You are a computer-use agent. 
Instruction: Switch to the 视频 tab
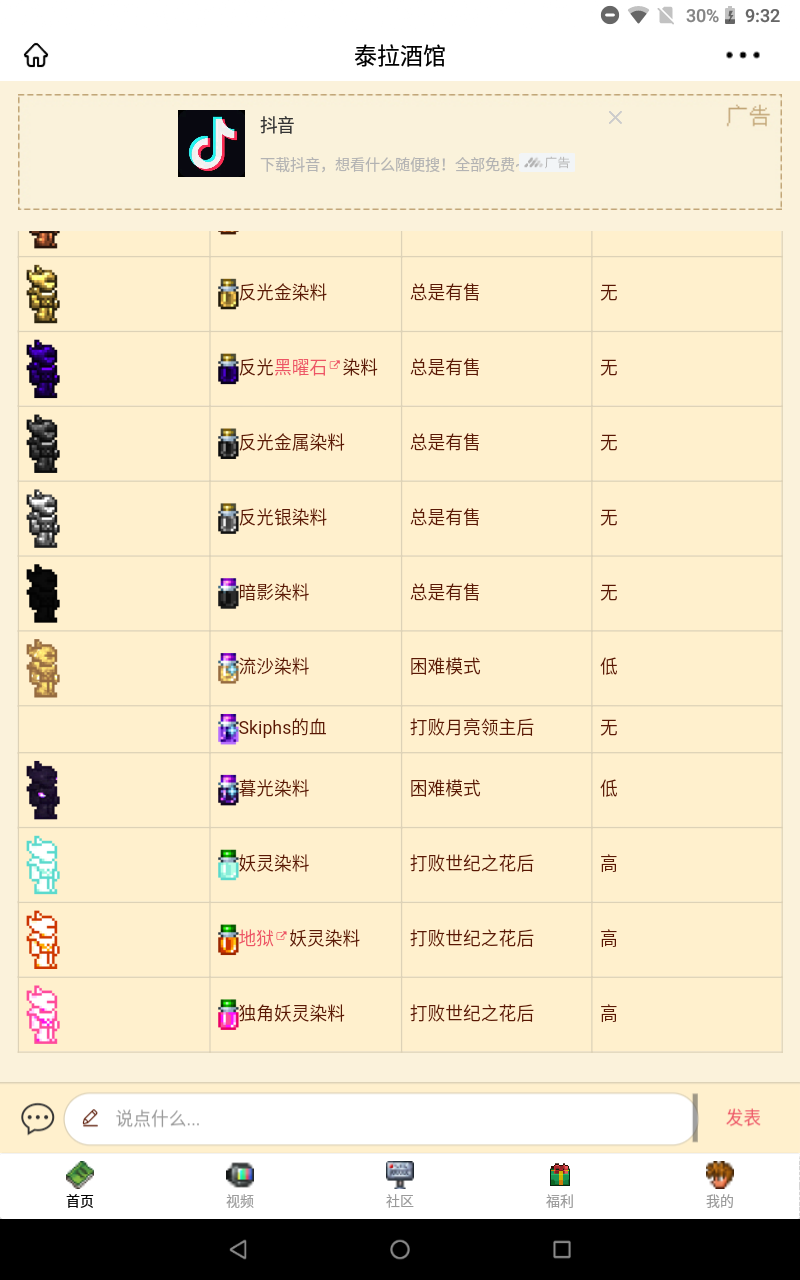coord(240,1185)
